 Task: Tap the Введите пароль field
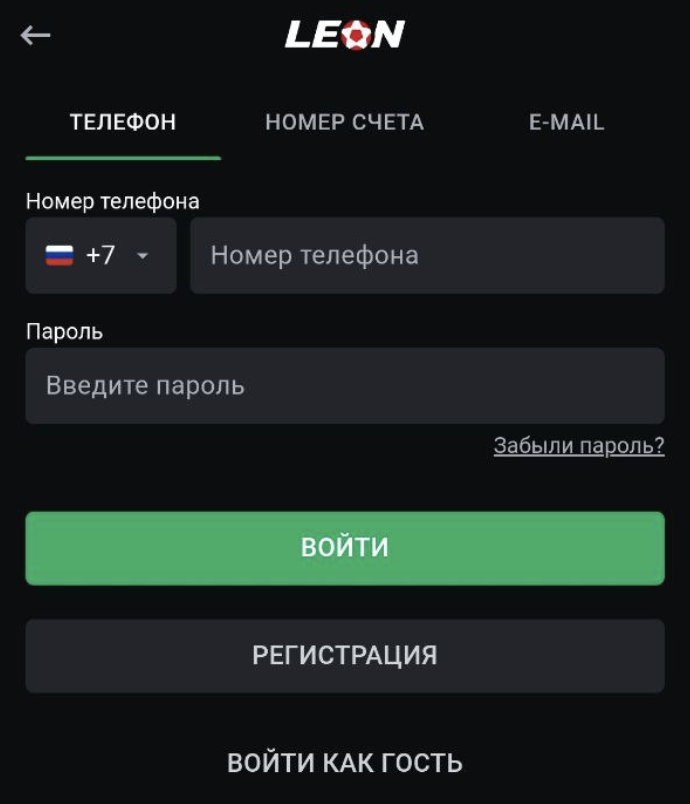pyautogui.click(x=344, y=386)
